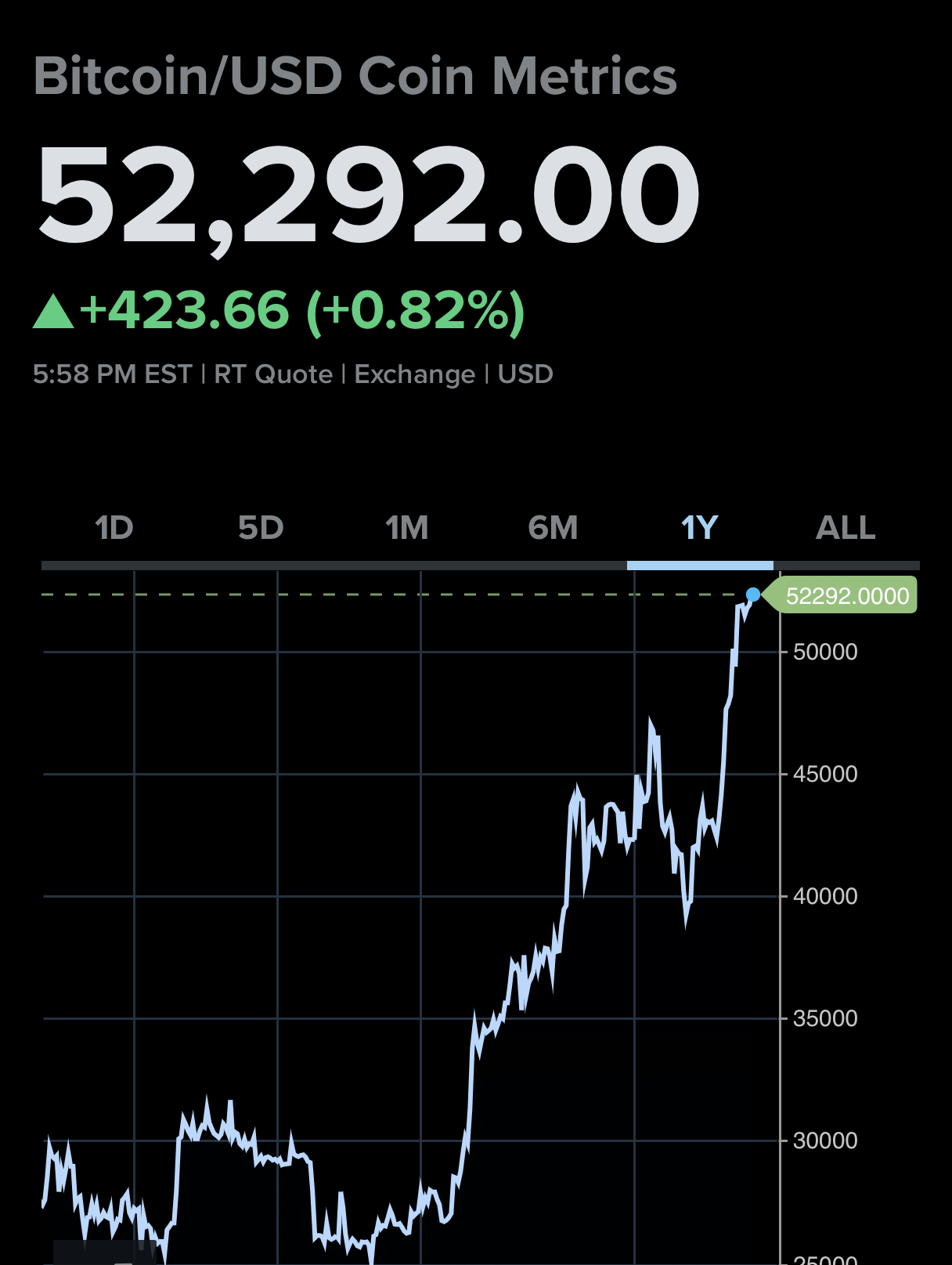This screenshot has height=1265, width=952.
Task: Show the 1M price chart
Action: pyautogui.click(x=407, y=528)
